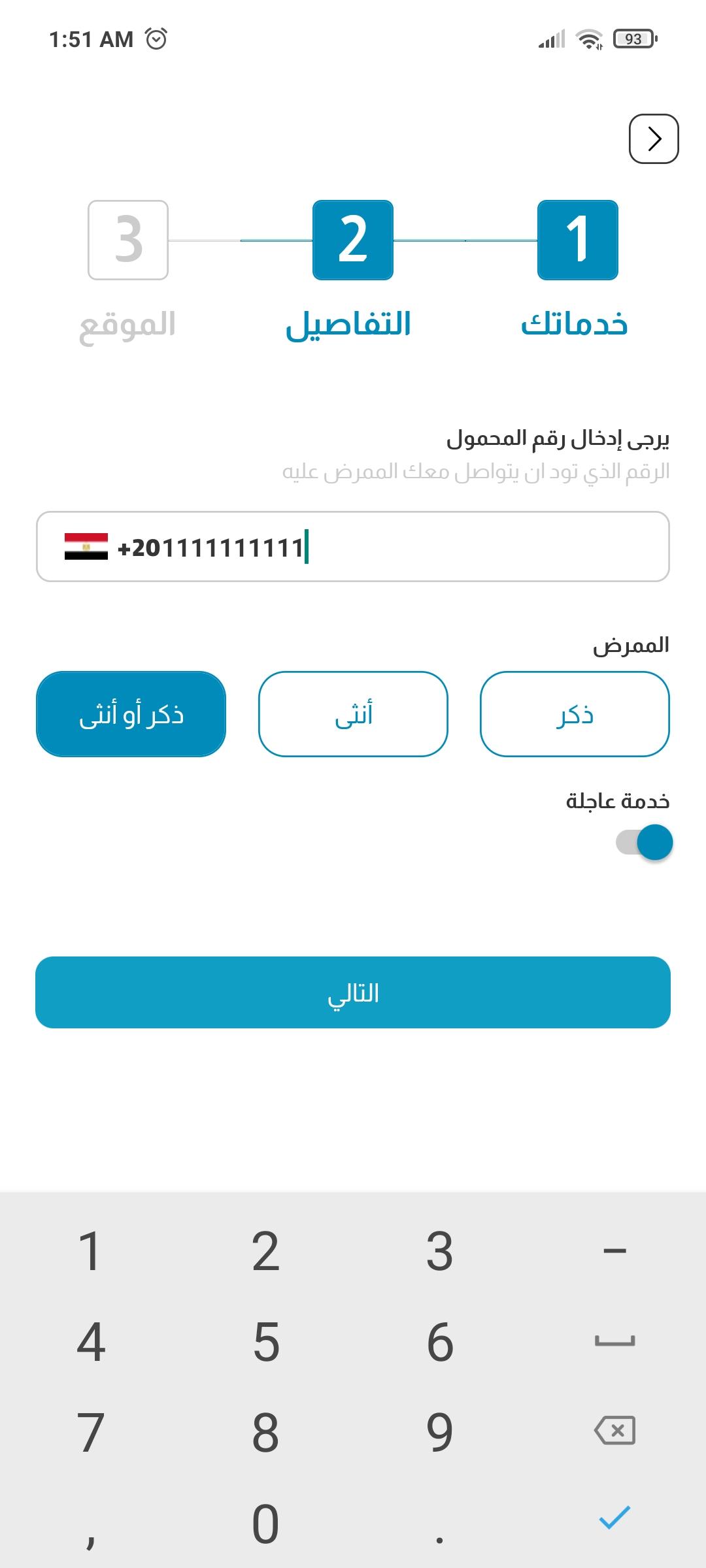This screenshot has width=706, height=1568.
Task: Jump to step 3 الموقع
Action: [128, 240]
